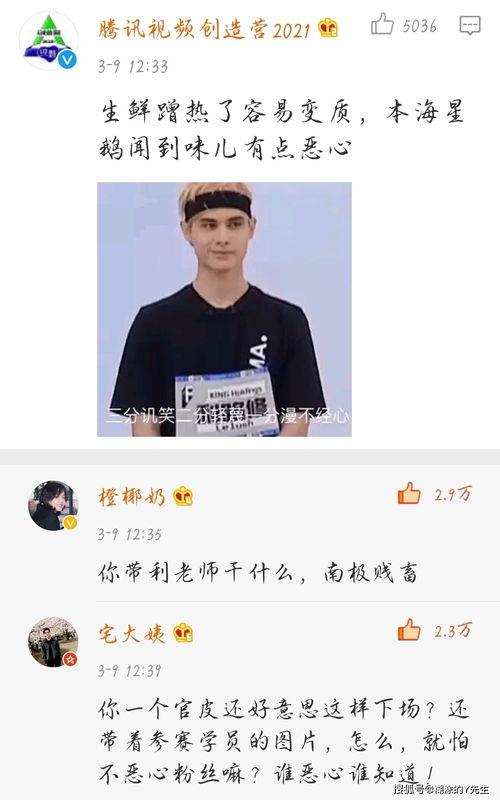500x800 pixels.
Task: Open 腾讯视频创造营2021 profile avatar
Action: 48,41
